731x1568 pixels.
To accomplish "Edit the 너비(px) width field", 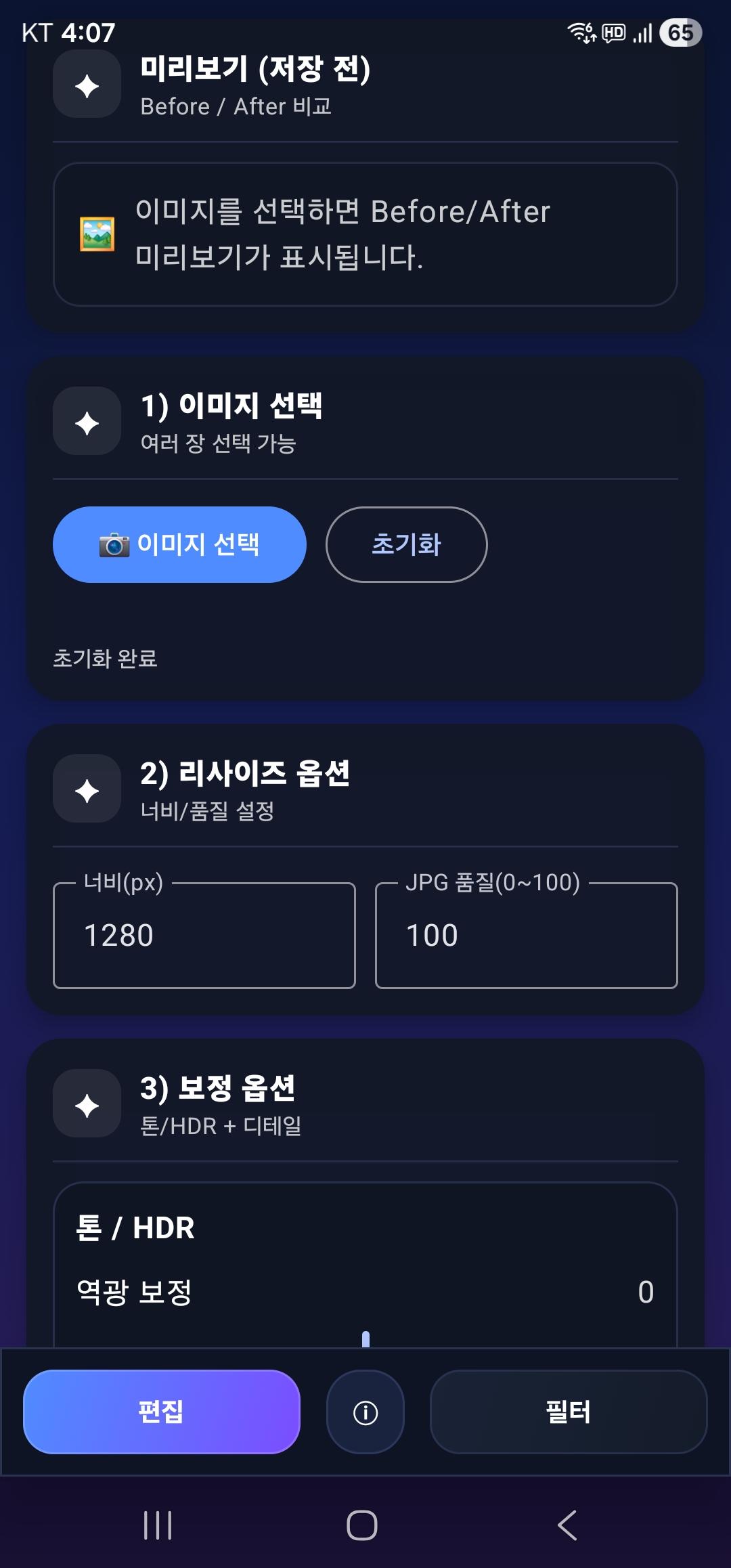I will [x=204, y=936].
